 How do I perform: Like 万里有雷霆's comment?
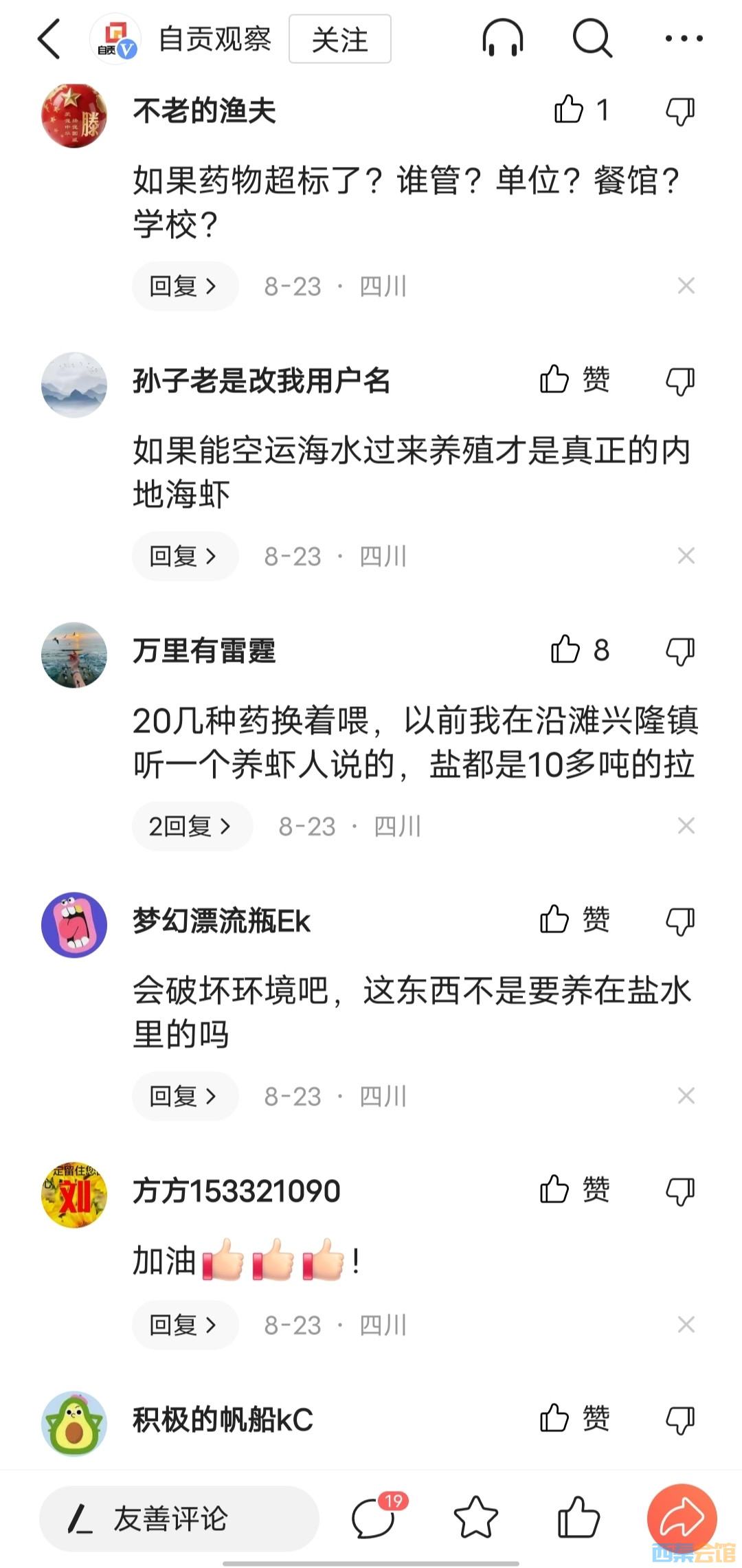pyautogui.click(x=566, y=650)
